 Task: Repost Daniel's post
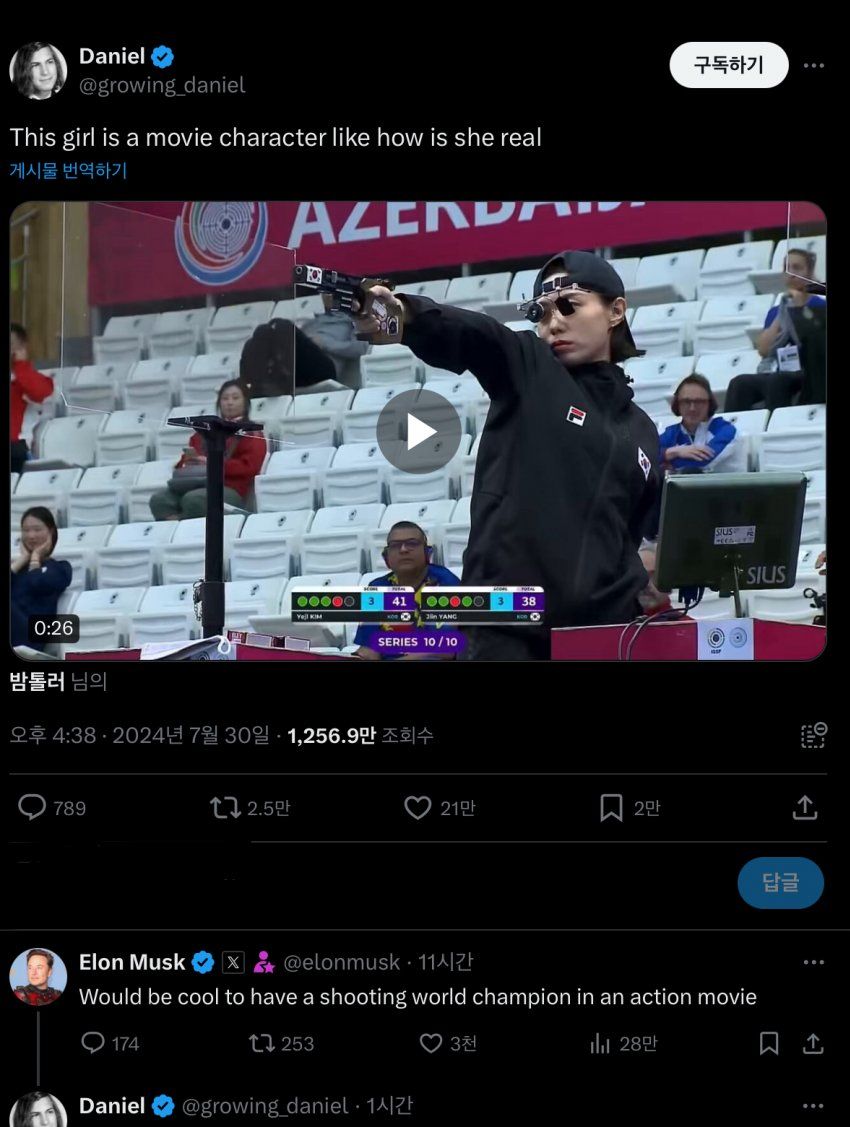(226, 807)
